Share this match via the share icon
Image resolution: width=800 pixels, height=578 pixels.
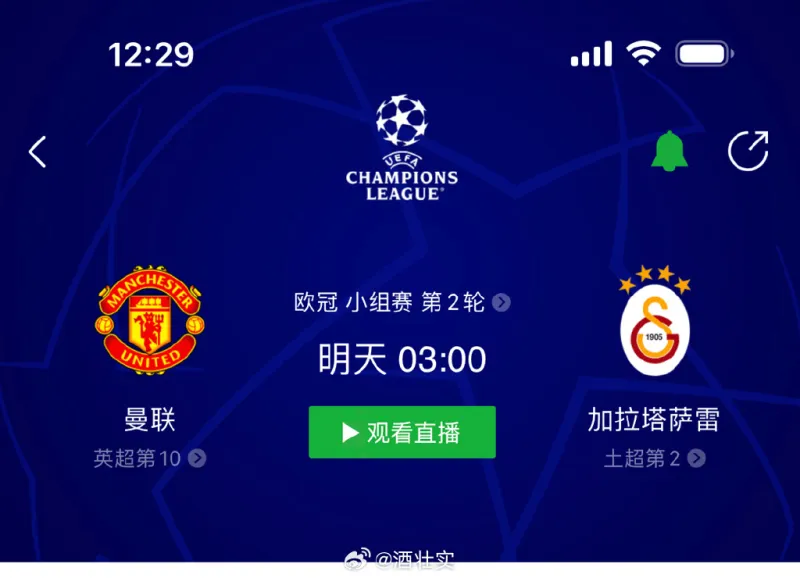pos(748,151)
